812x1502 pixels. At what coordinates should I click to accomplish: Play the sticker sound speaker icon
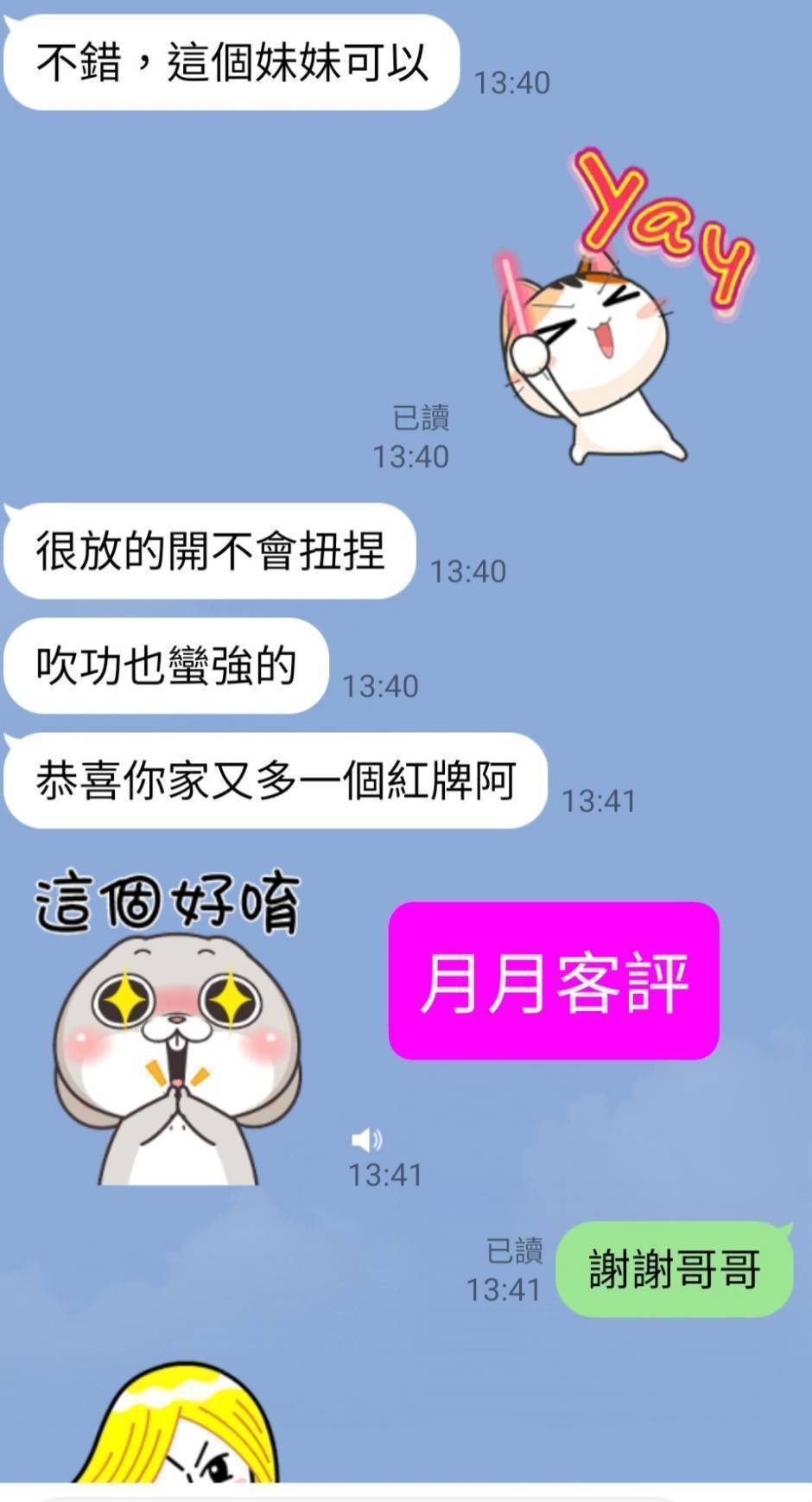click(x=366, y=1140)
